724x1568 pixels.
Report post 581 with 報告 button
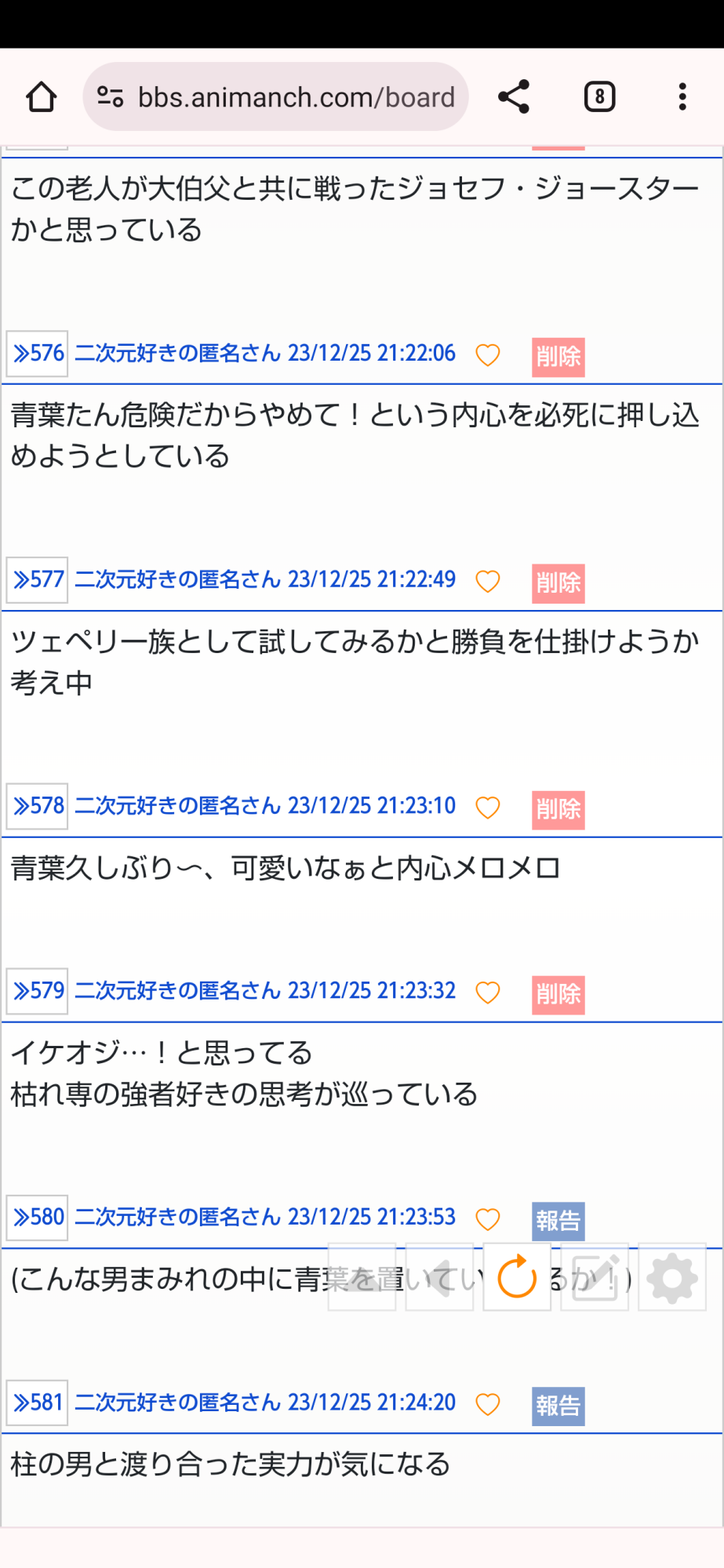pyautogui.click(x=558, y=1406)
